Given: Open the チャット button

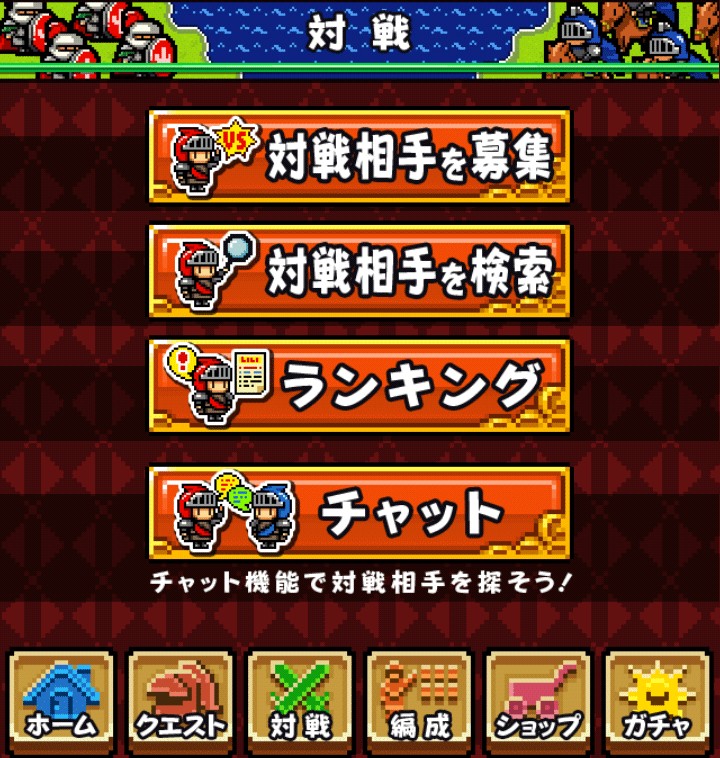Looking at the screenshot, I should point(359,512).
